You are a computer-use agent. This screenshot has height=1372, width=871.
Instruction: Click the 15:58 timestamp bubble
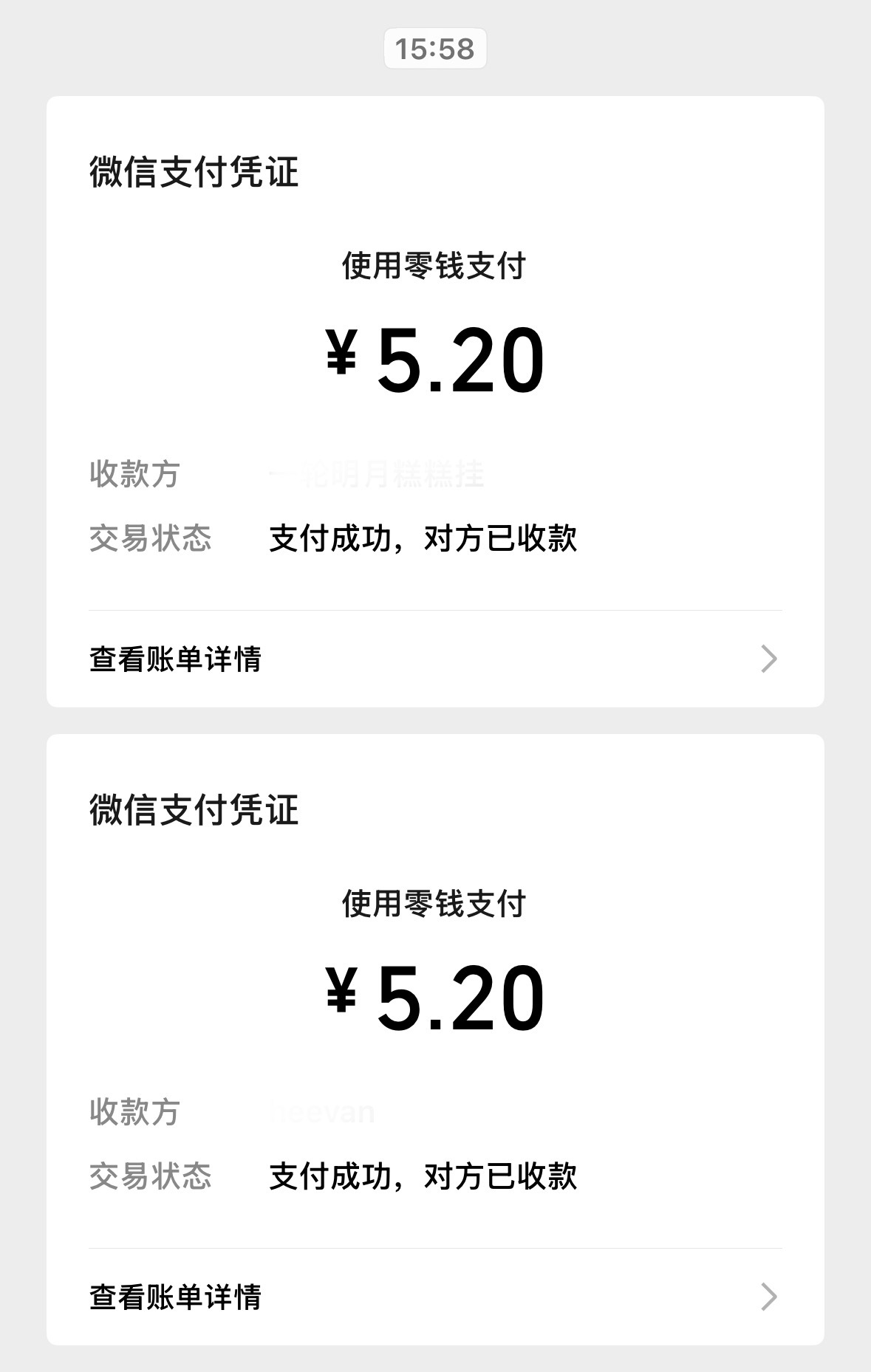pos(436,48)
